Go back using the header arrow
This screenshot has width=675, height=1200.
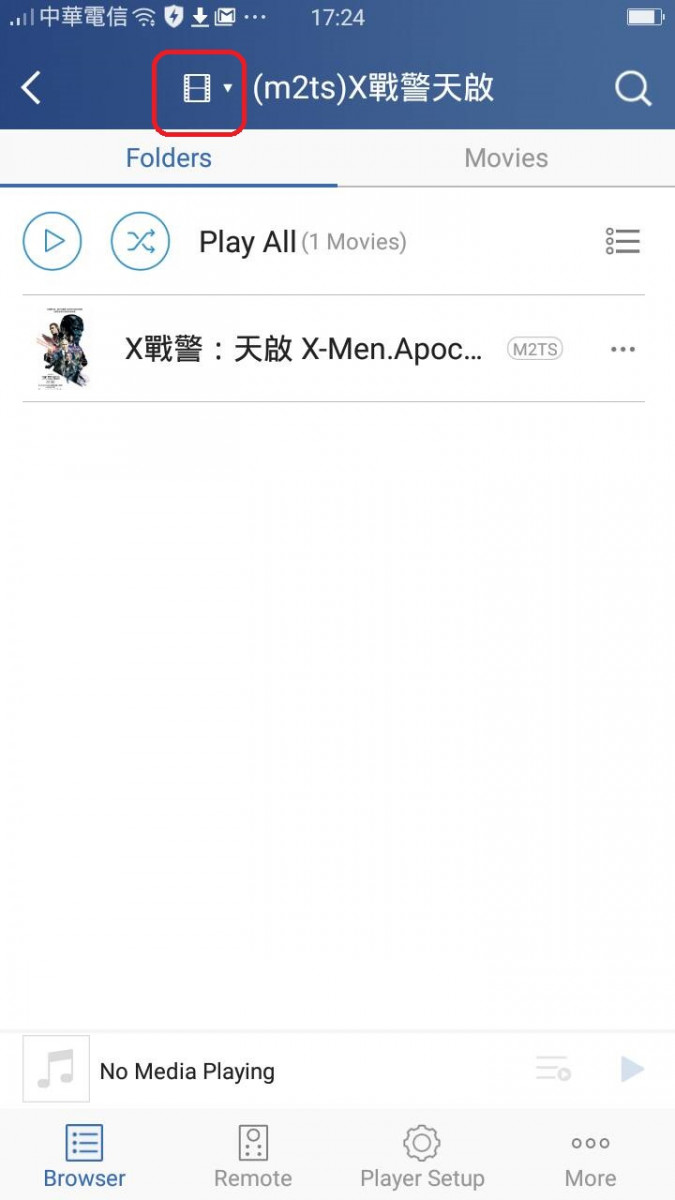pos(32,88)
